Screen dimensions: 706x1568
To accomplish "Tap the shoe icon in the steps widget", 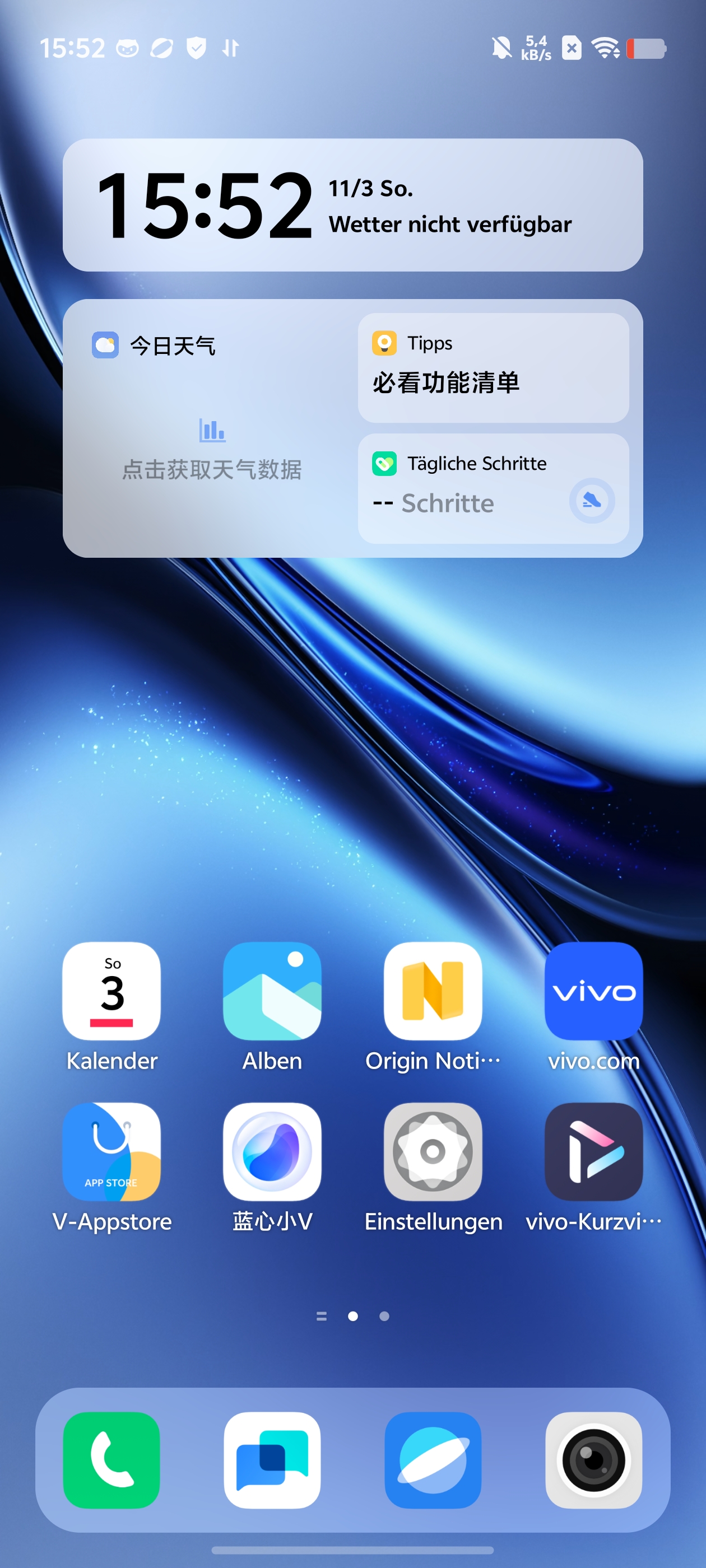I will pos(592,501).
